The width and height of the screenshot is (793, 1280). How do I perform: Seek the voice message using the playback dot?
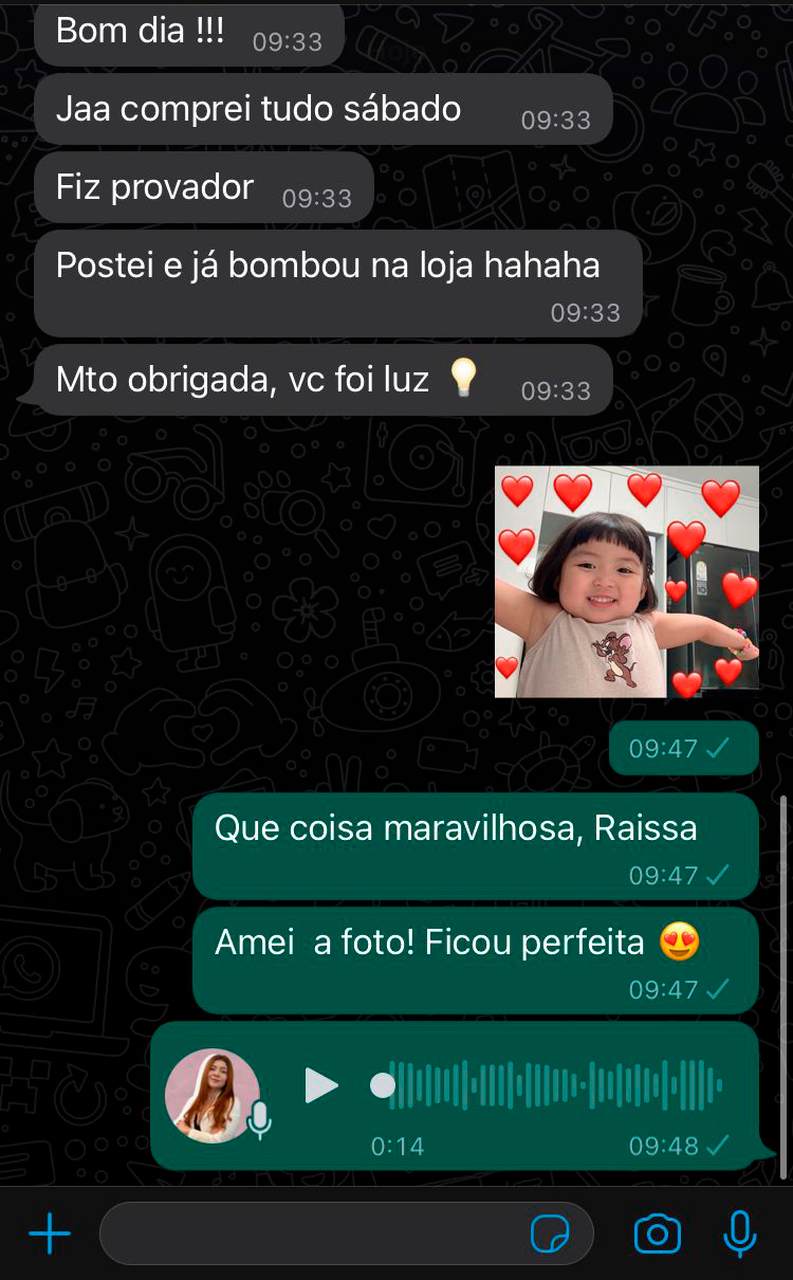383,1085
